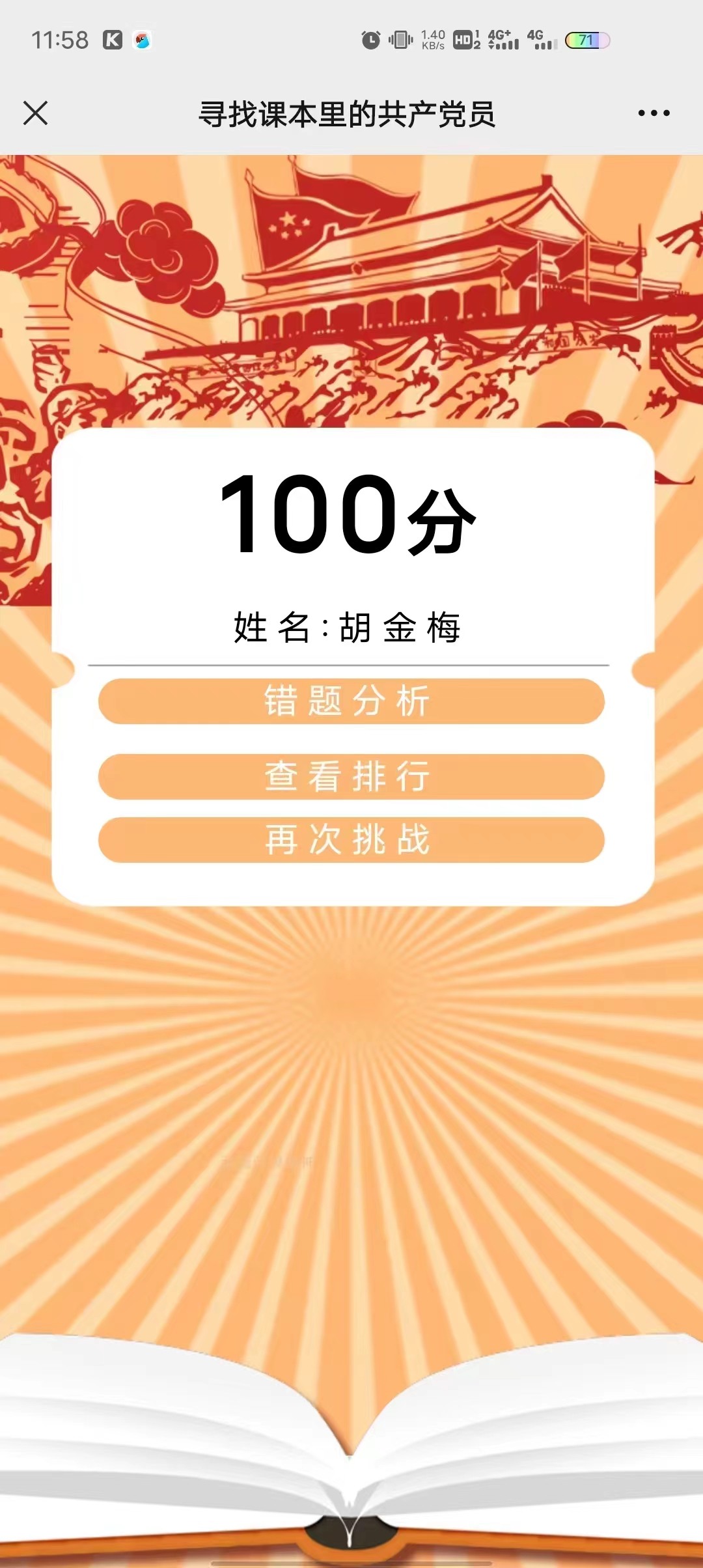
Task: Close the quiz web page
Action: pyautogui.click(x=36, y=113)
